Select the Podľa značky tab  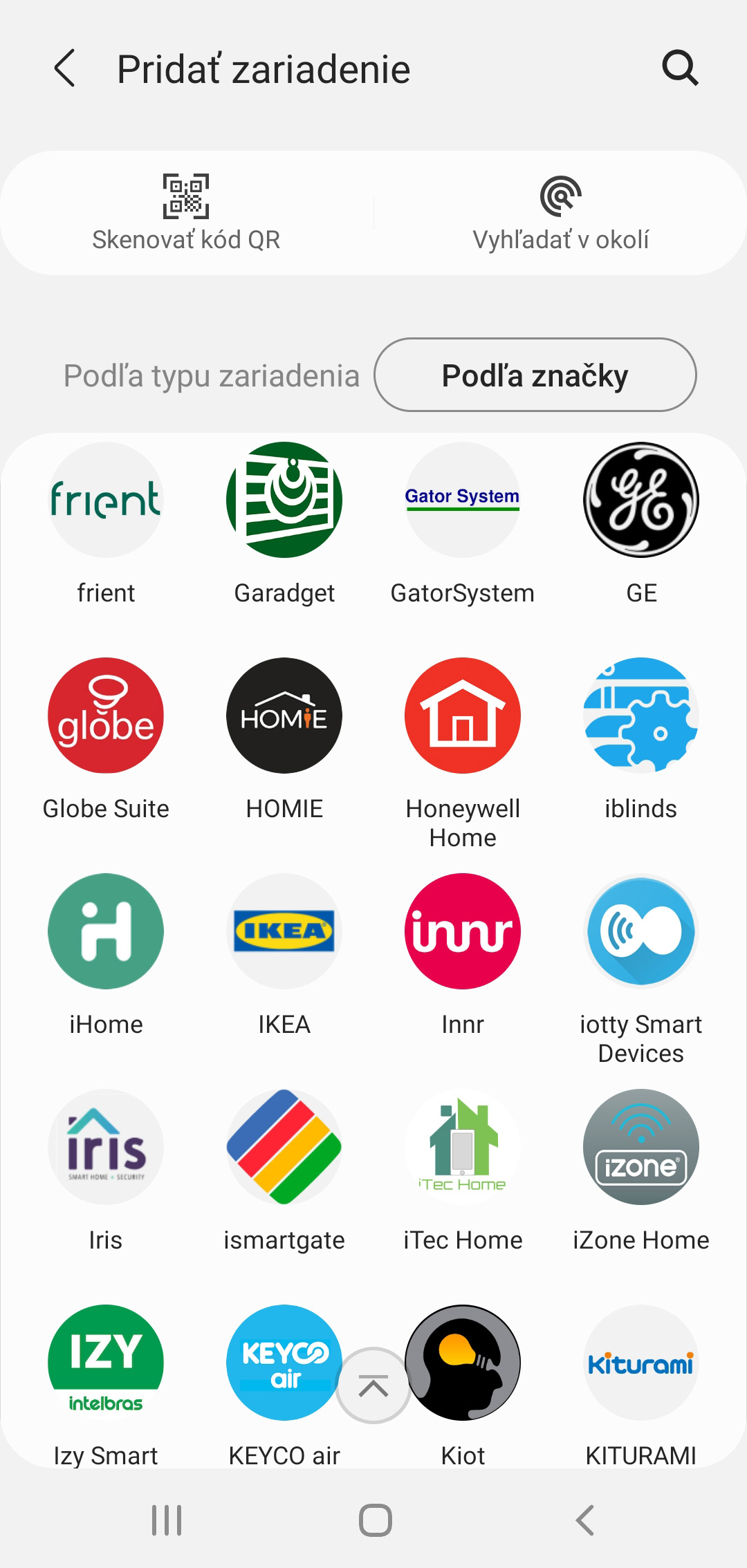click(x=535, y=375)
